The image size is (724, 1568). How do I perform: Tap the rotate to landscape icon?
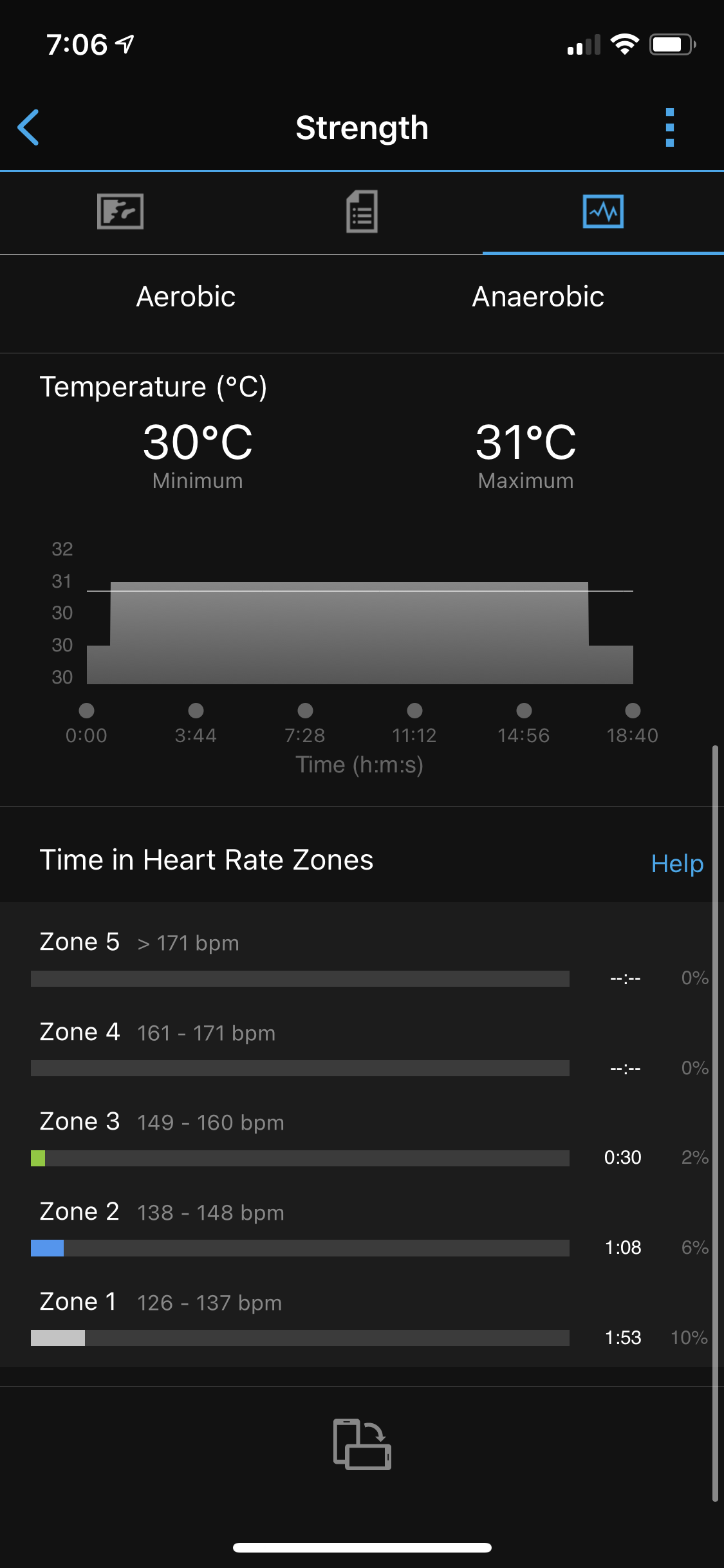362,1444
